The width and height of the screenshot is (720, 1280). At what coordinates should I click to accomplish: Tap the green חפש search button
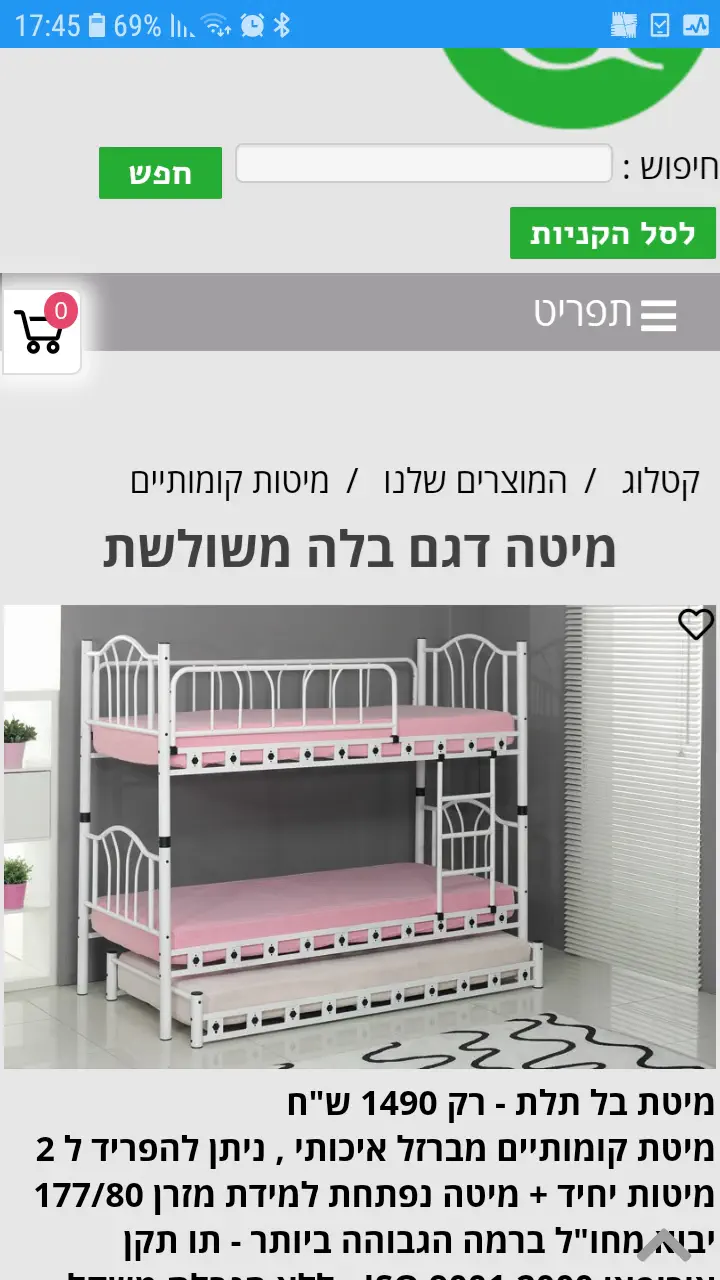point(160,173)
